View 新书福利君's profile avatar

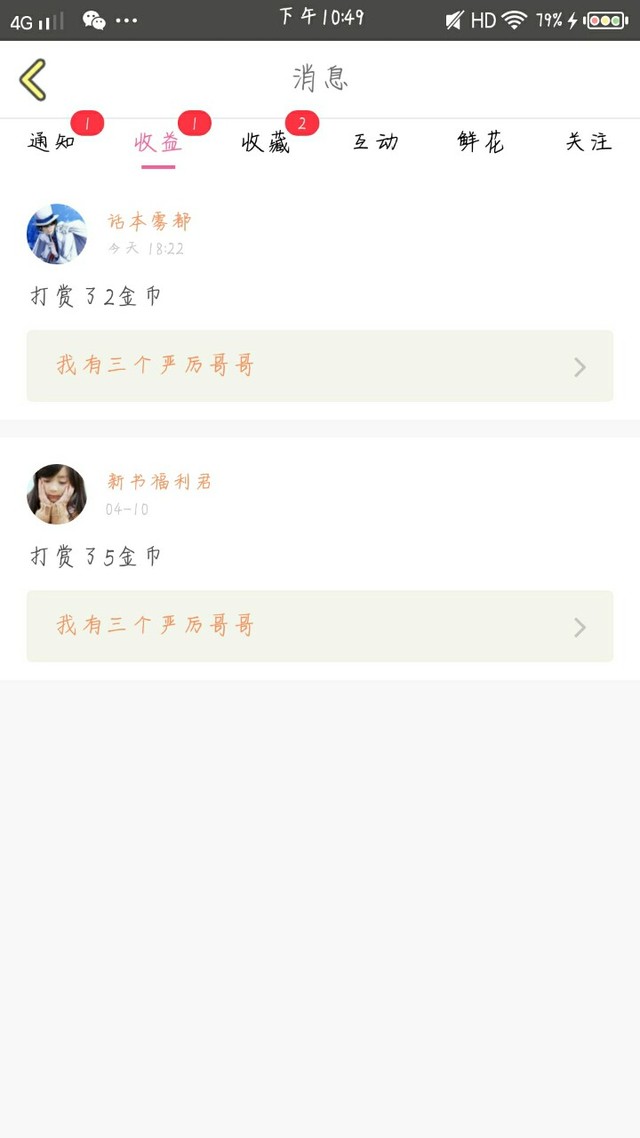click(56, 494)
